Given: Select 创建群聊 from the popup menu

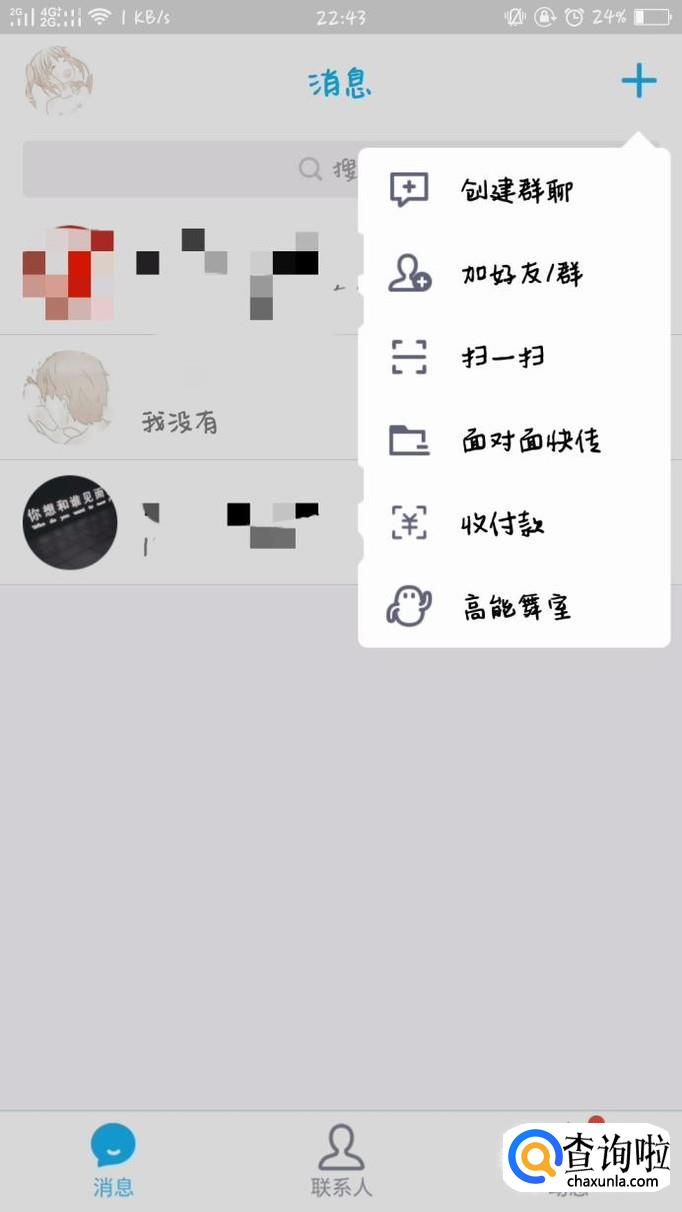Looking at the screenshot, I should (x=514, y=190).
